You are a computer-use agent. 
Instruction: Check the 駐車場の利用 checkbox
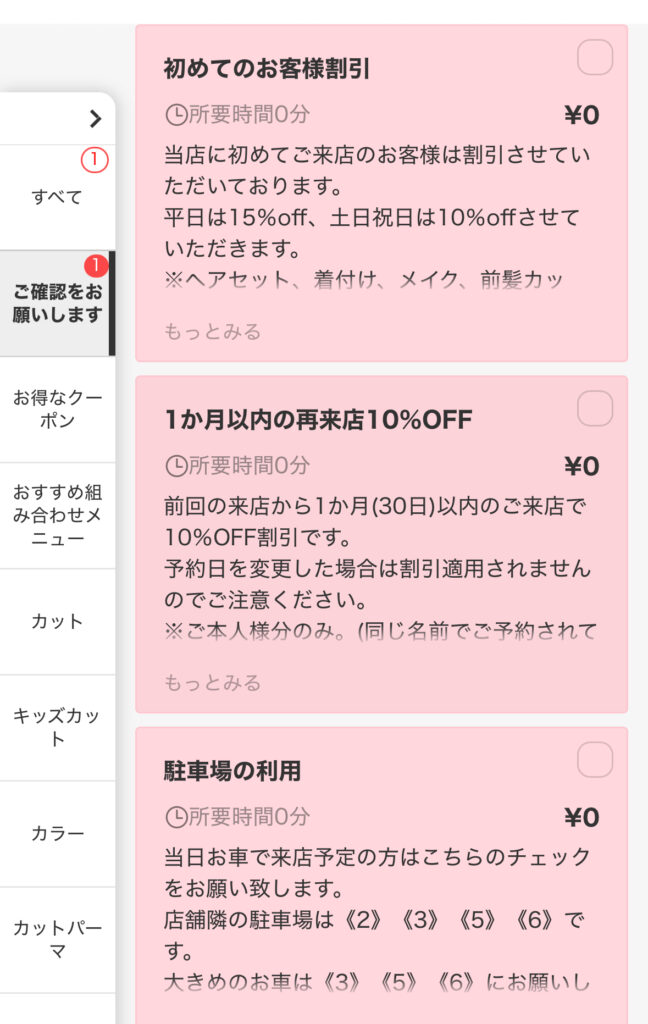[595, 760]
